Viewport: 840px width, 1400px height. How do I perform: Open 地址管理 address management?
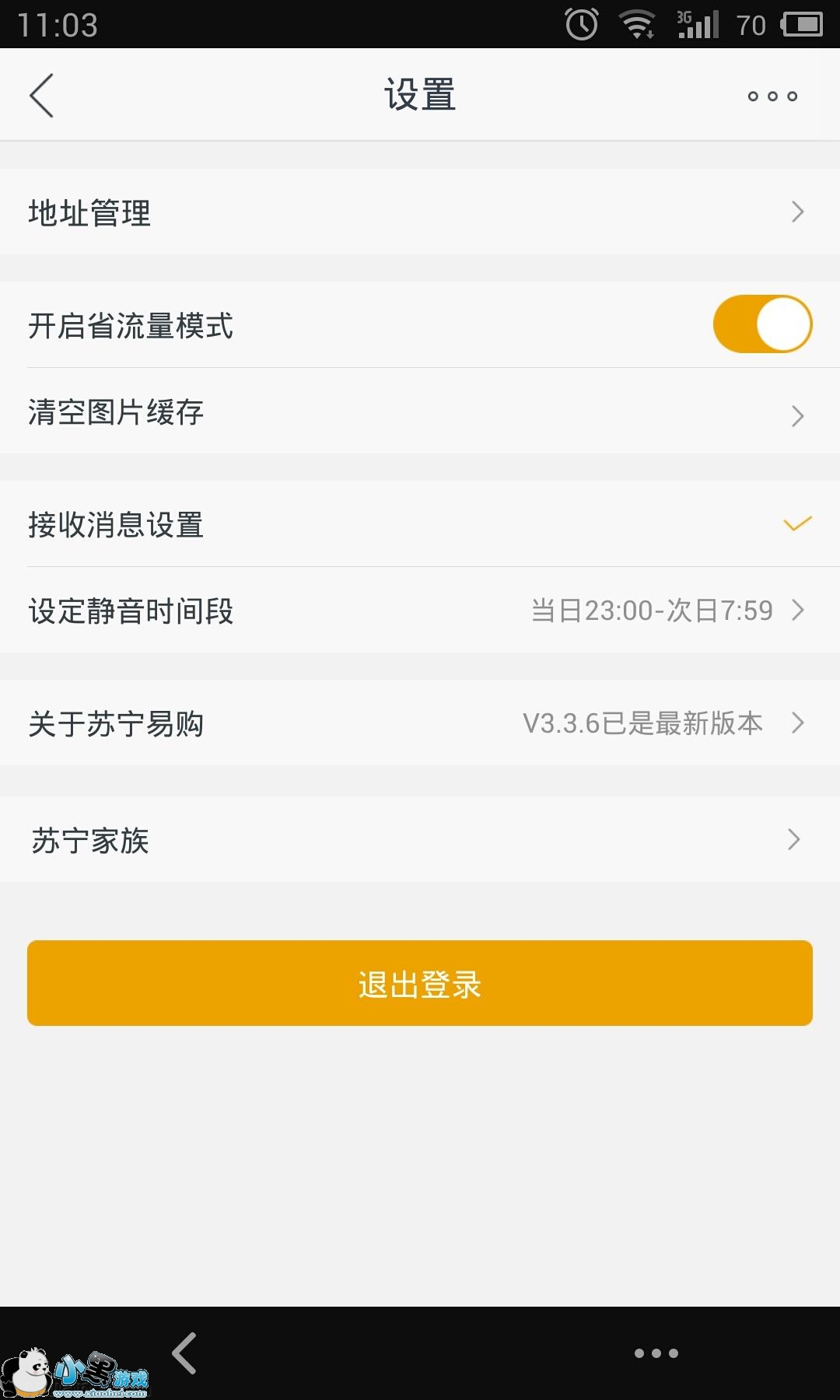420,212
